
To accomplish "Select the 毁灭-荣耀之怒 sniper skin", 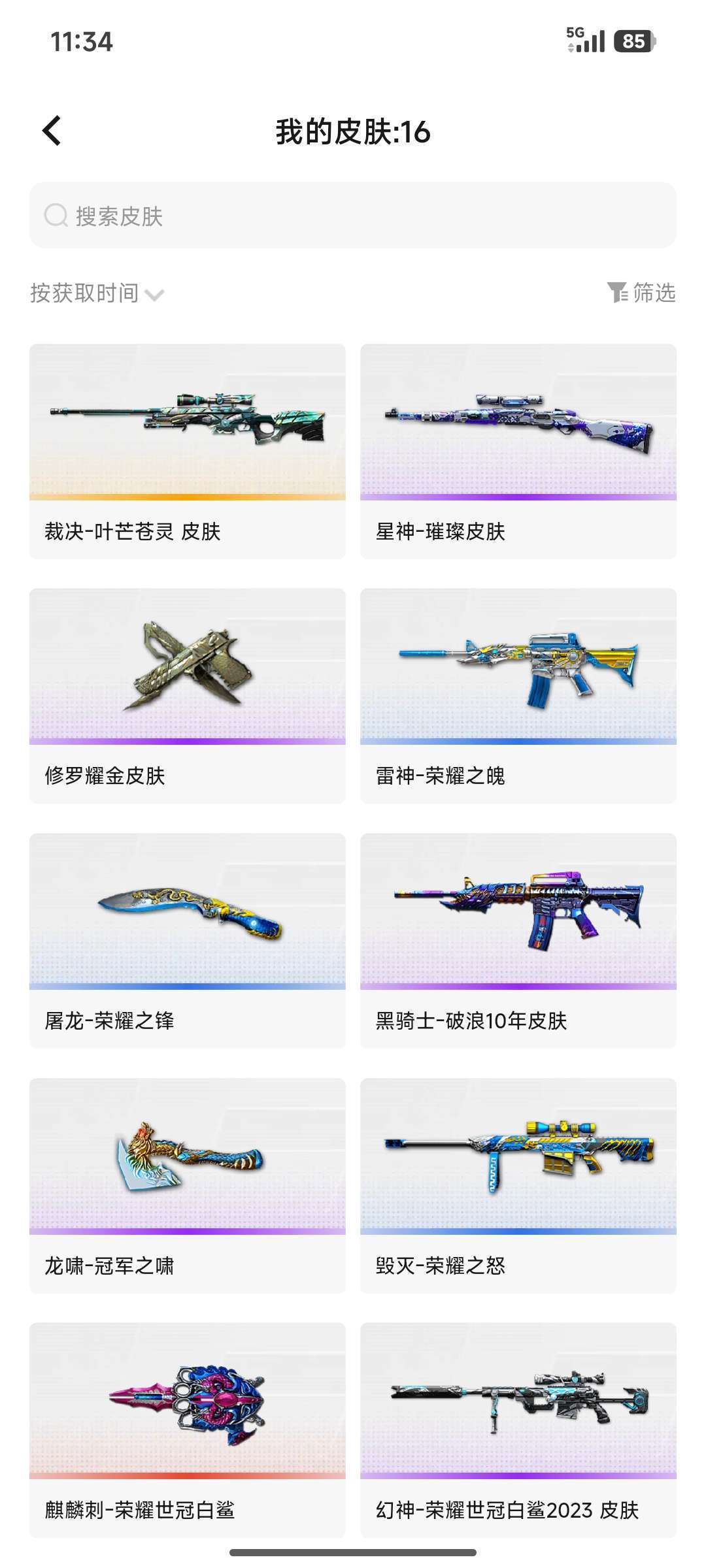I will (518, 1185).
